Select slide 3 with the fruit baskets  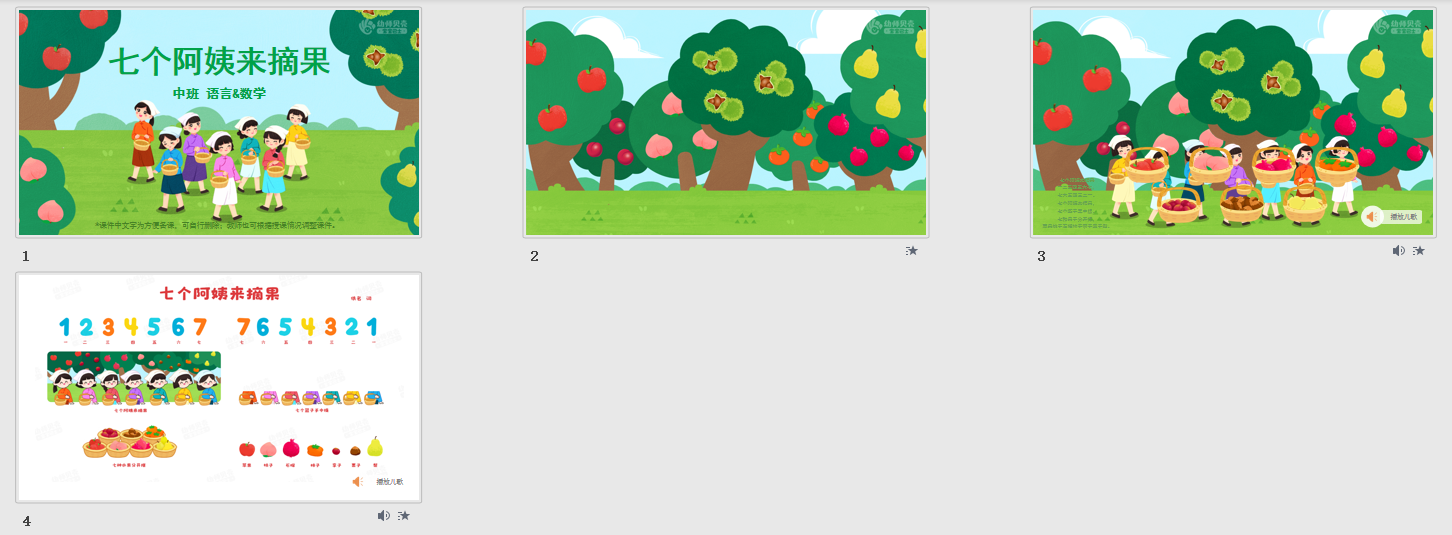pos(1233,123)
